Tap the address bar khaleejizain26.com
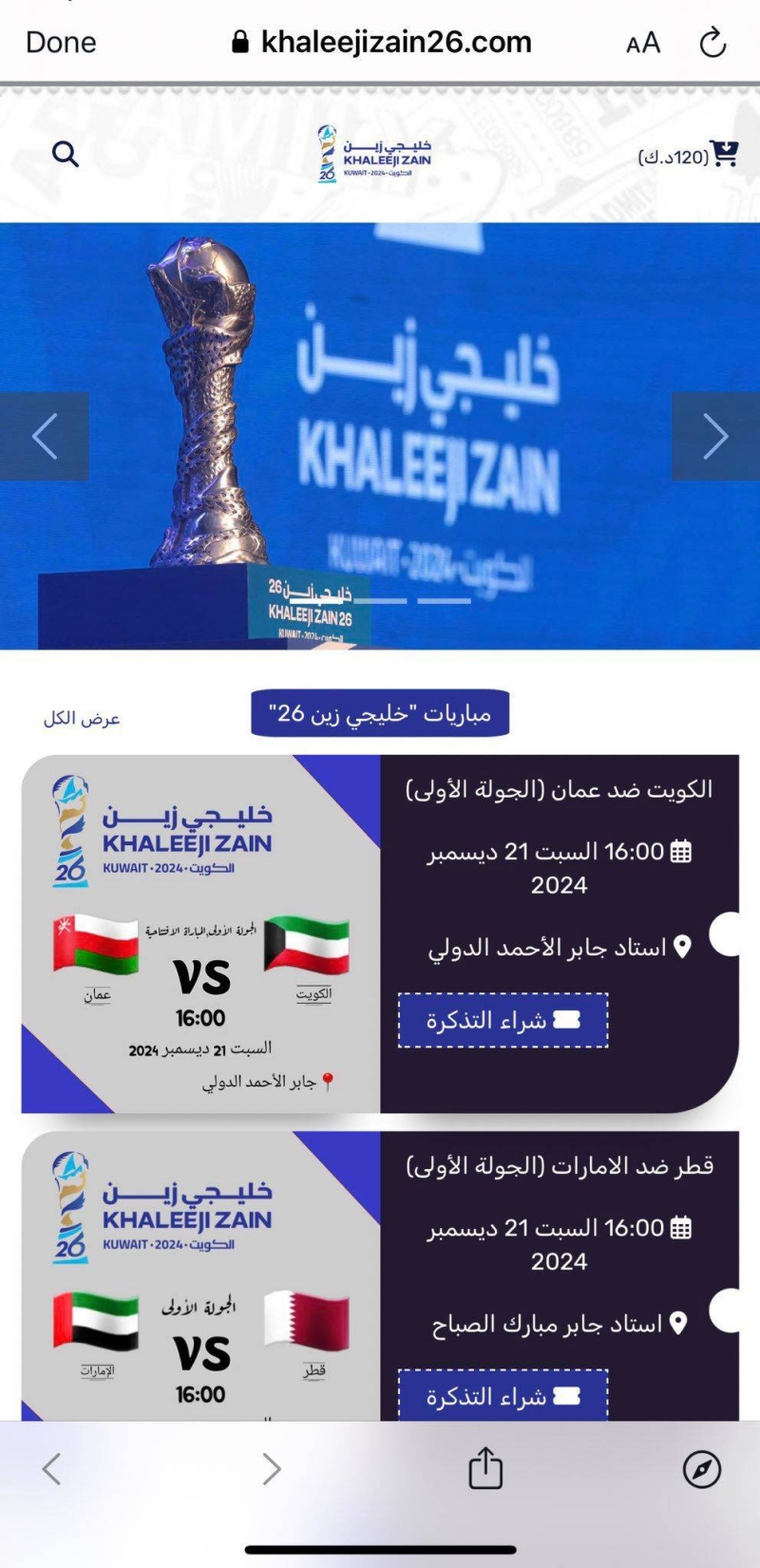 click(x=382, y=43)
